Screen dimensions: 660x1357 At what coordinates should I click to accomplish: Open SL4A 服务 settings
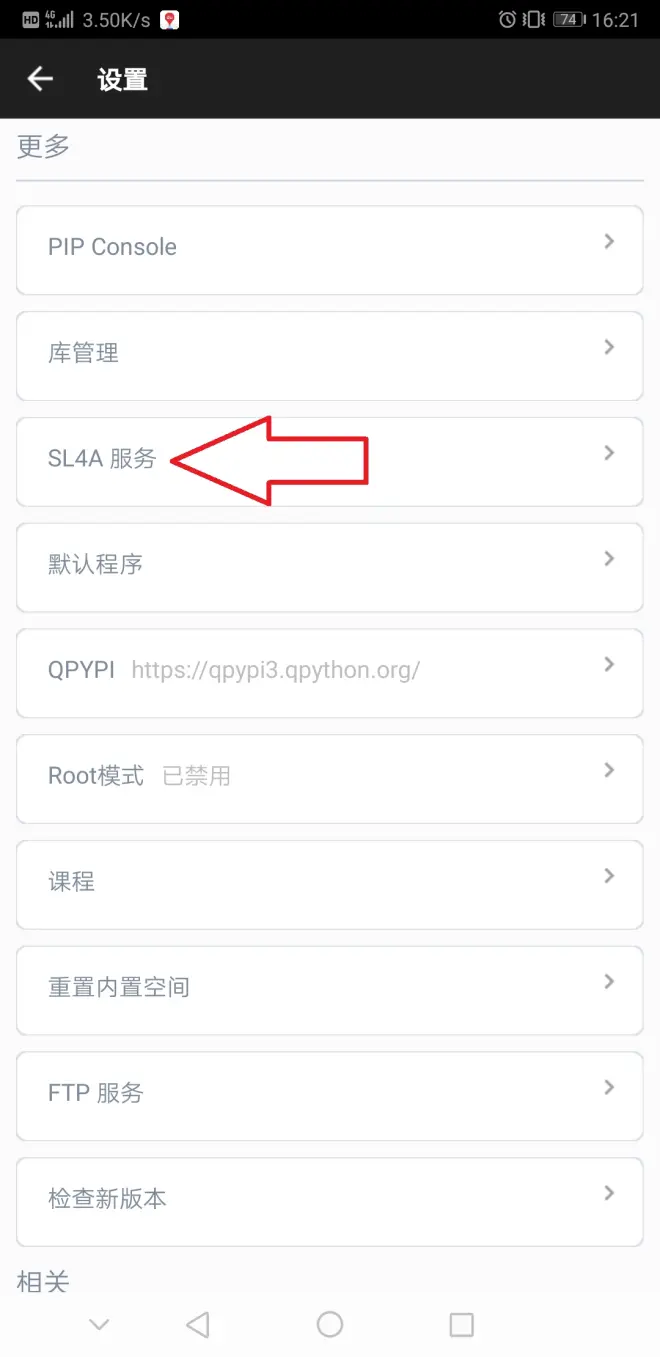tap(329, 461)
